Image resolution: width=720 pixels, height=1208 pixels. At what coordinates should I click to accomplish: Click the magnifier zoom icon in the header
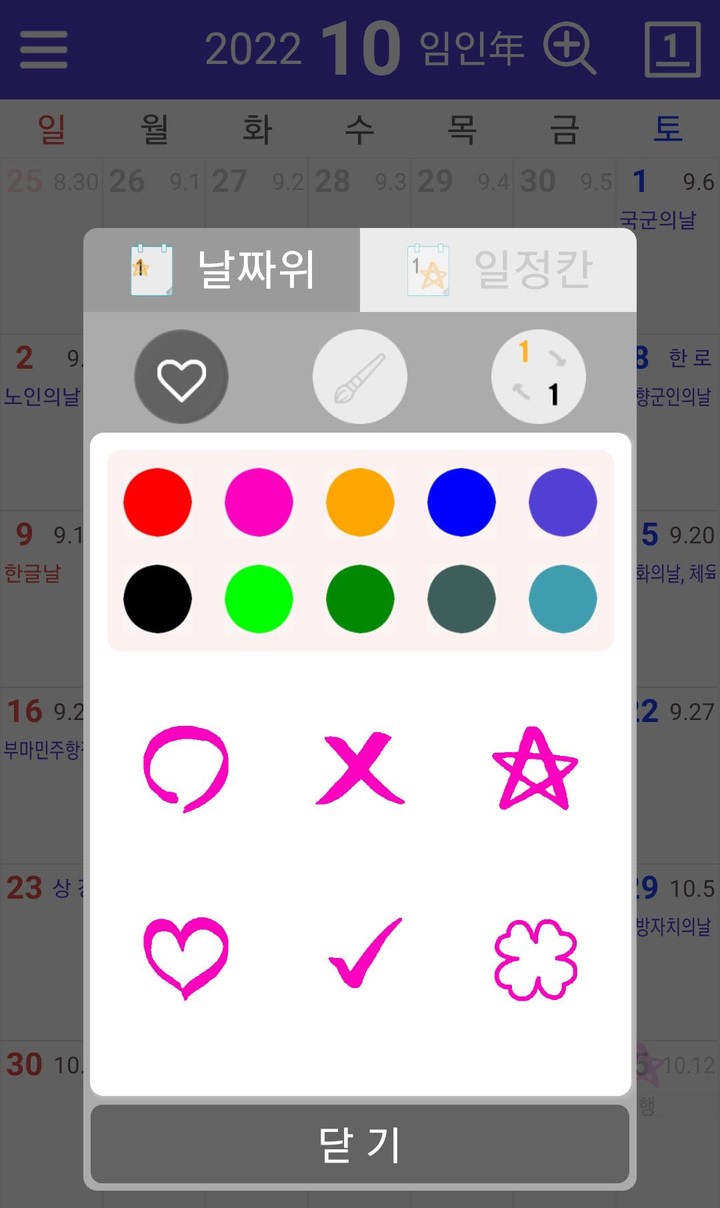[x=569, y=48]
